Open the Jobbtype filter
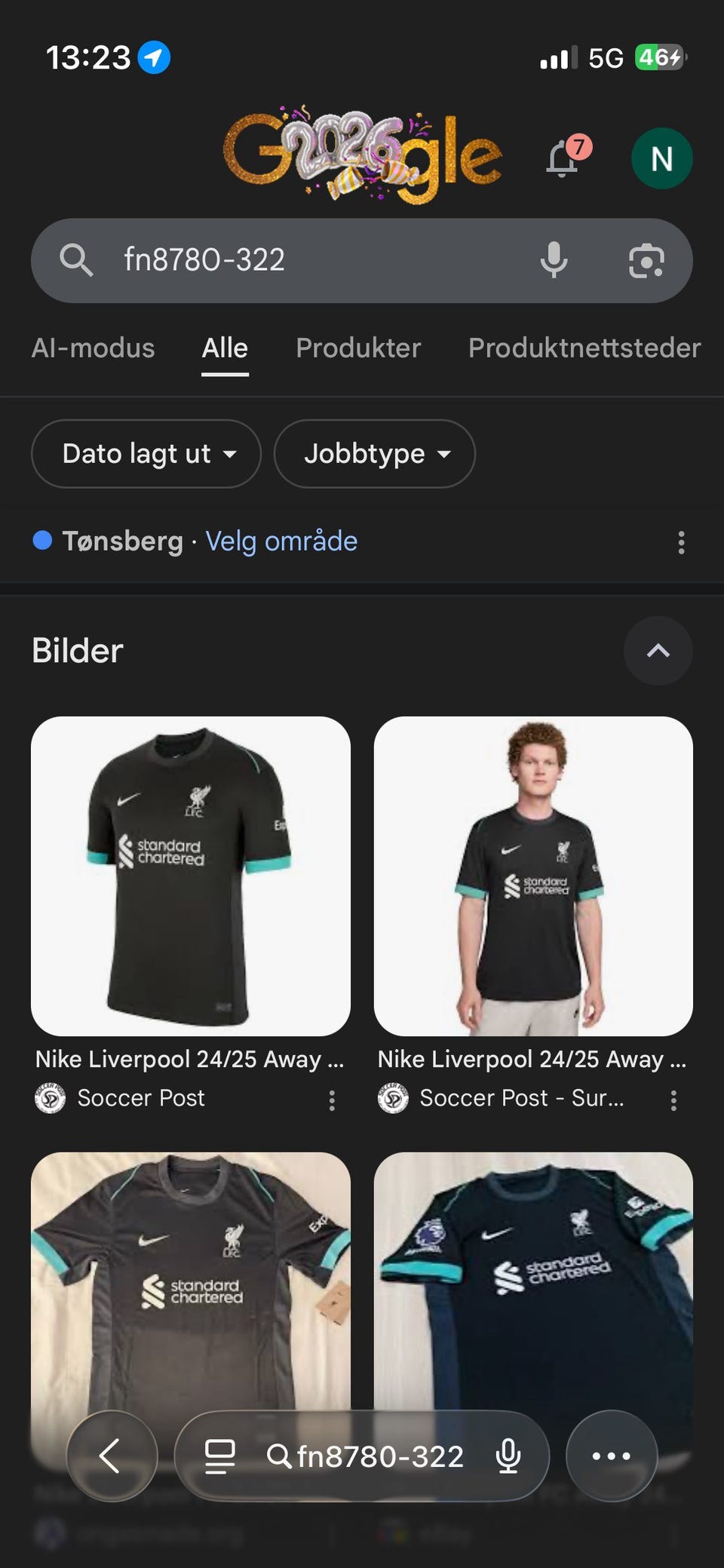 [x=374, y=453]
